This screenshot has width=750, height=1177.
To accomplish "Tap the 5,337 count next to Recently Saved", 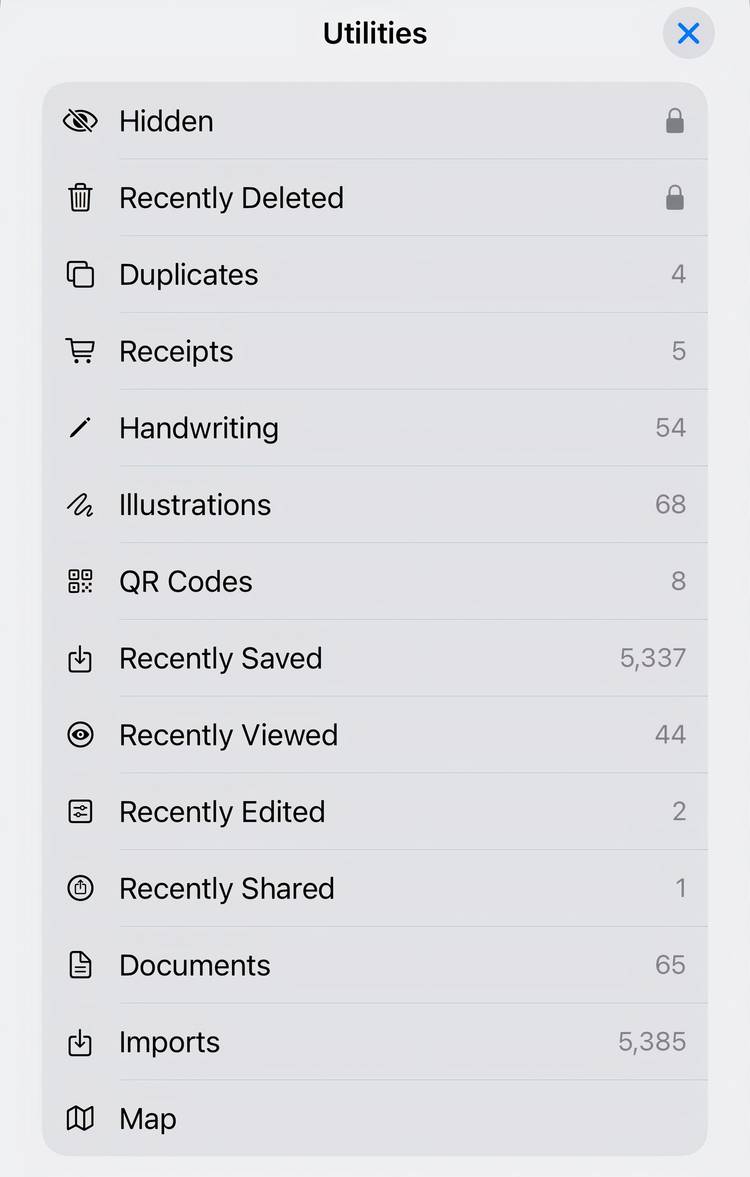I will (651, 658).
